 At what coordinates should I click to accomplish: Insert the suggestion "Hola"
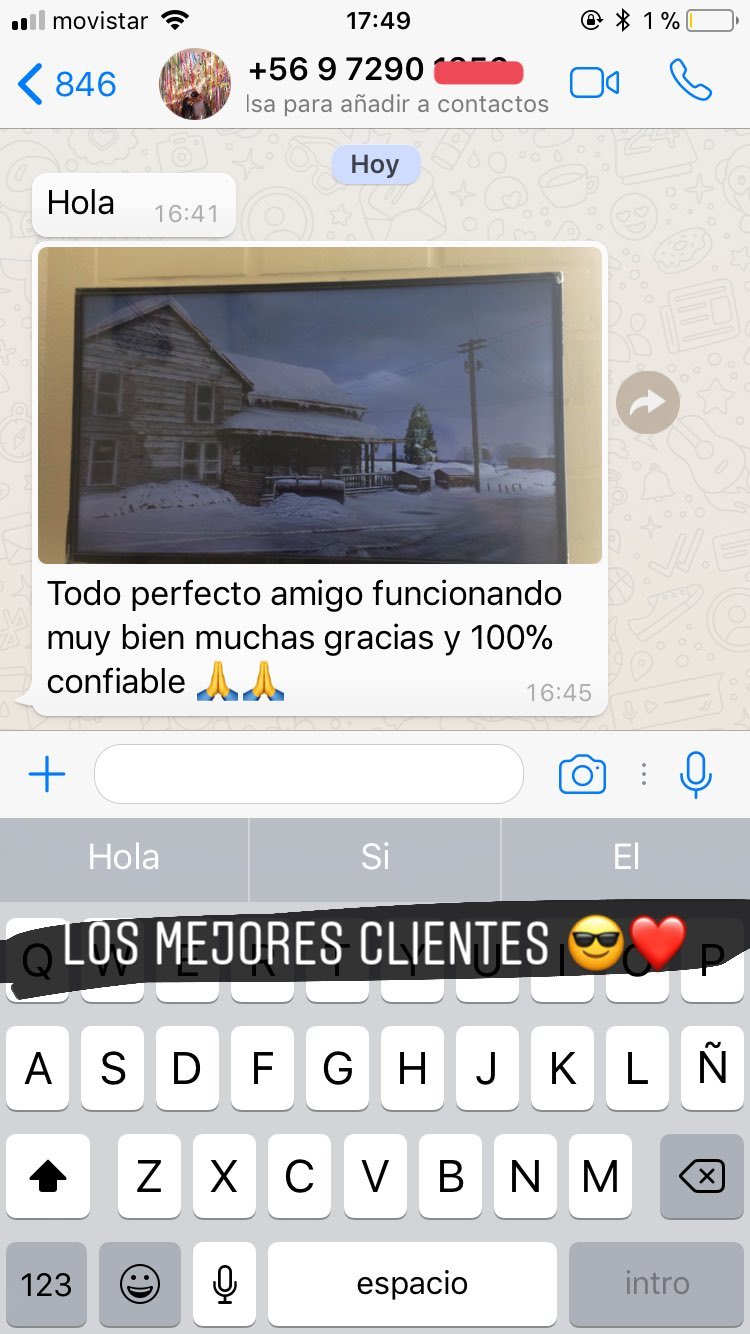tap(124, 857)
